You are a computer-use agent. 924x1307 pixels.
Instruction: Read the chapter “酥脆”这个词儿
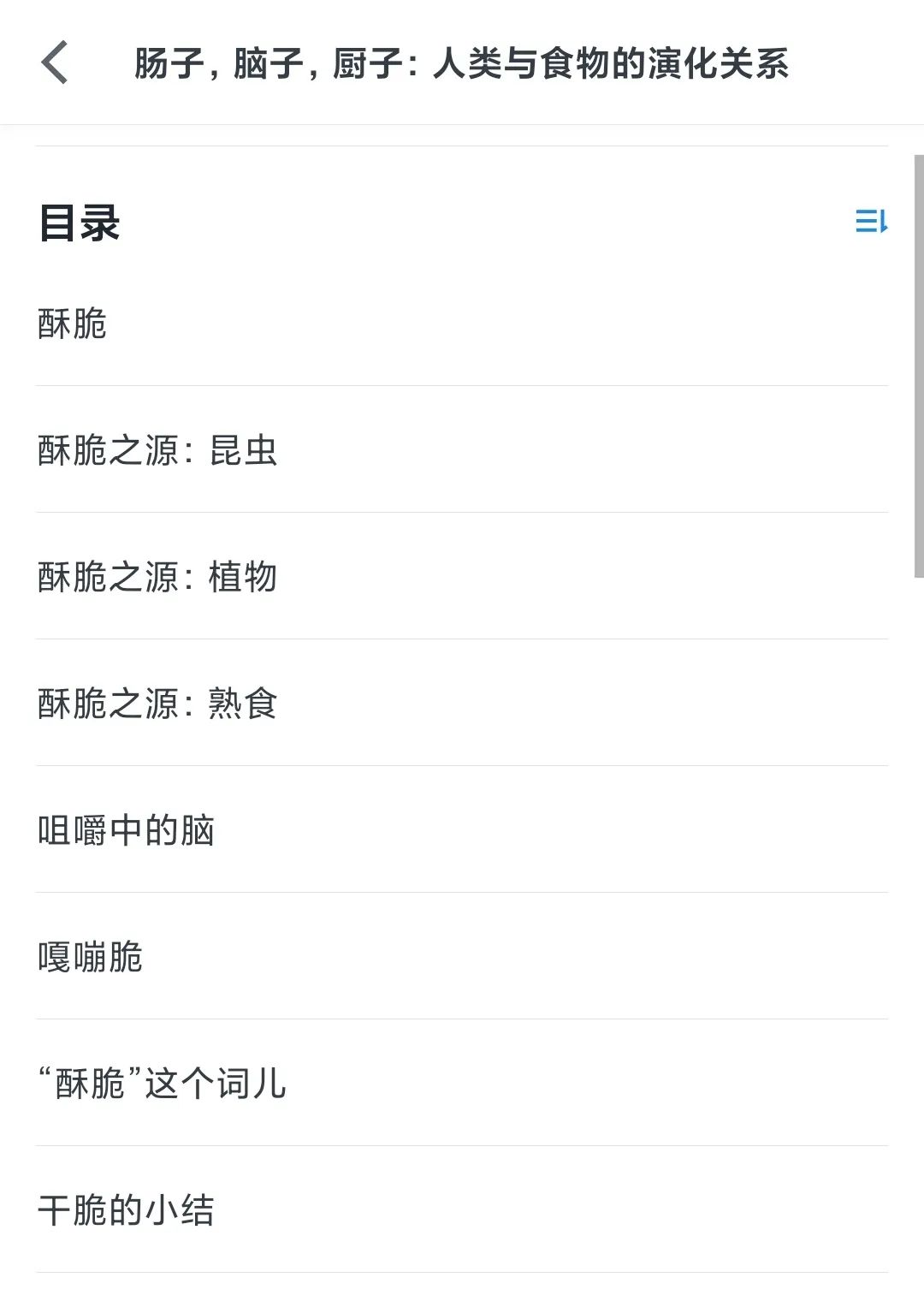(163, 1084)
